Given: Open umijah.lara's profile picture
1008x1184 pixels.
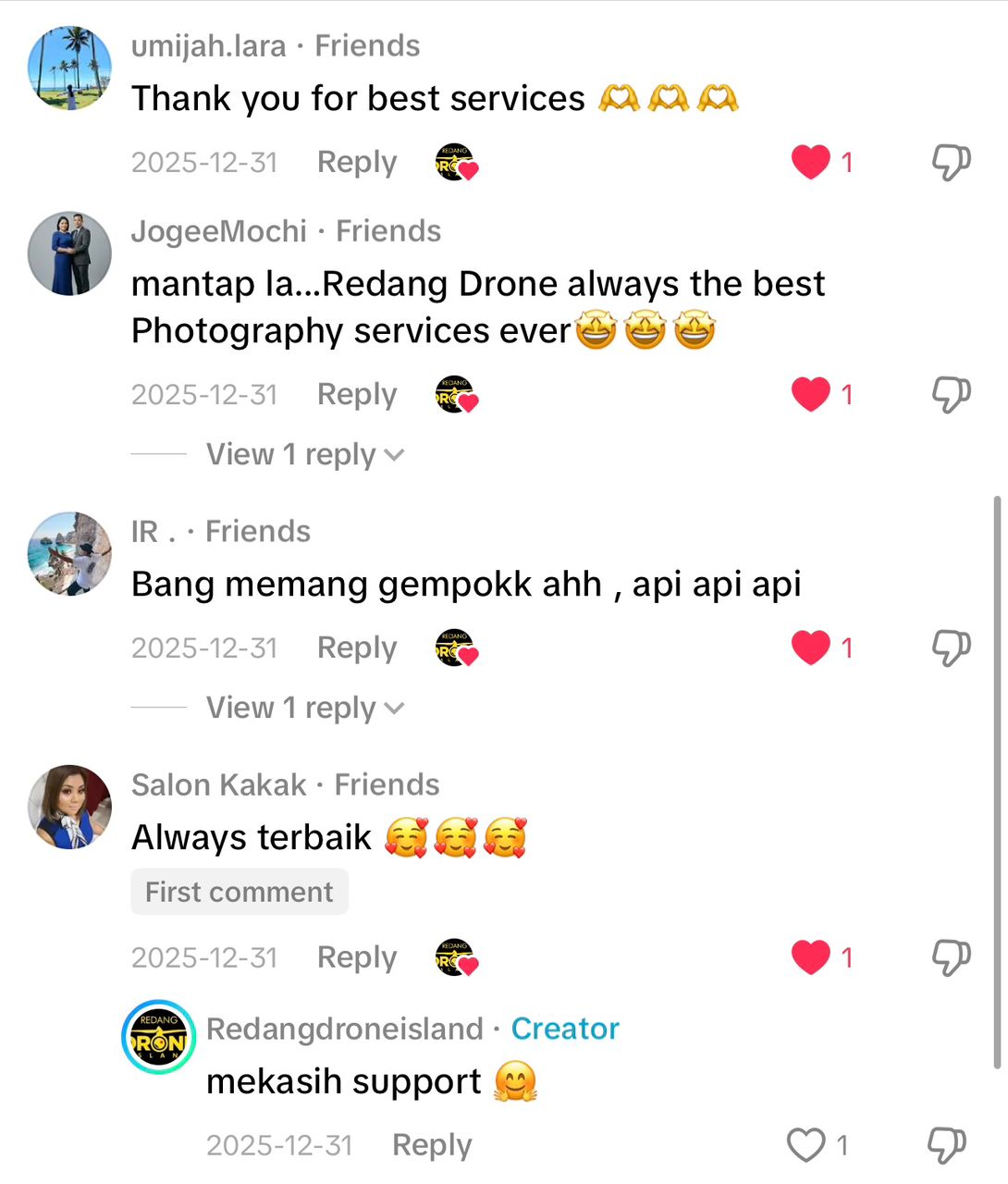Looking at the screenshot, I should pyautogui.click(x=69, y=68).
